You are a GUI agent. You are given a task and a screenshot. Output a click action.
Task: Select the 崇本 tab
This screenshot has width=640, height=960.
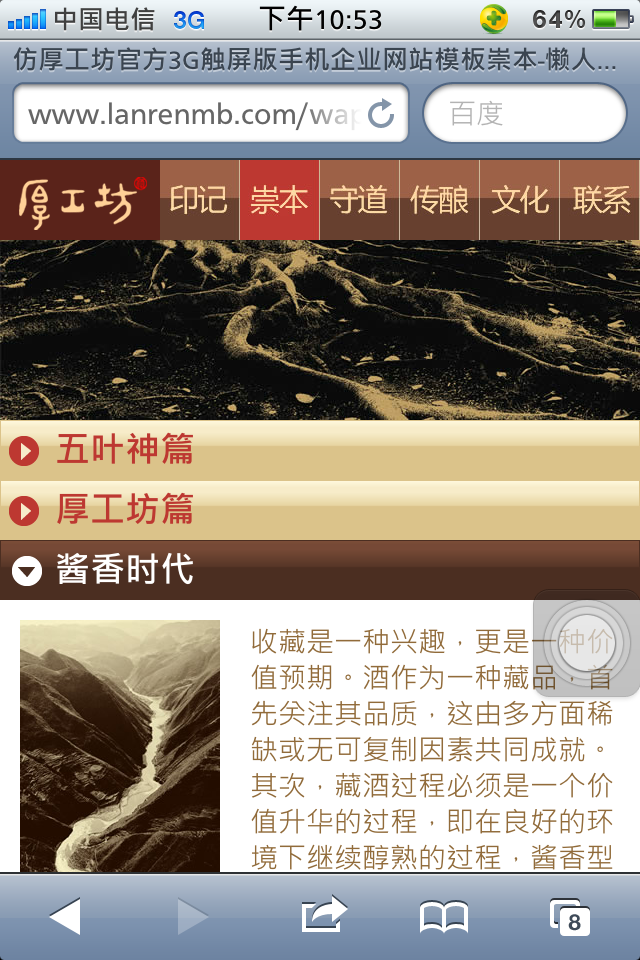click(x=279, y=200)
